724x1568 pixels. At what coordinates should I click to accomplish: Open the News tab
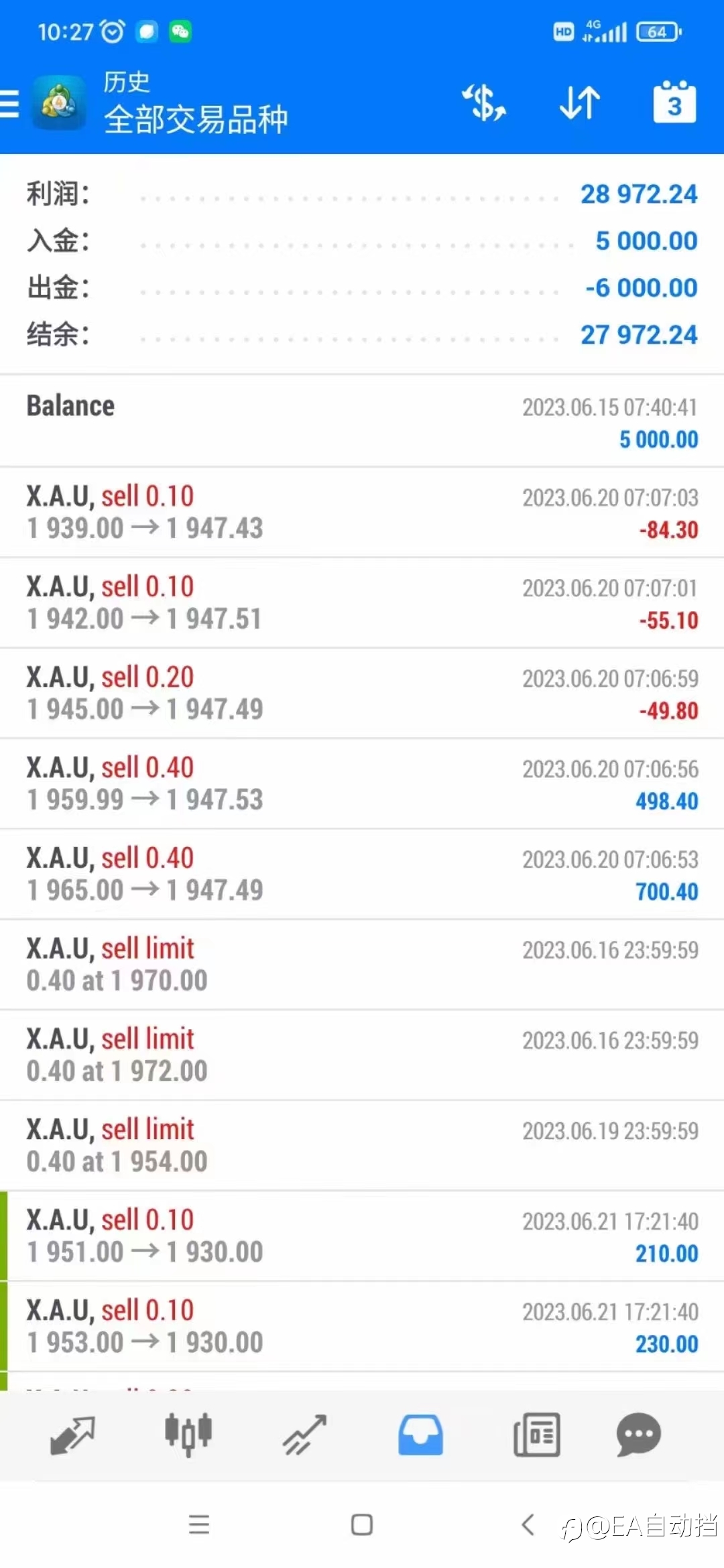536,1435
